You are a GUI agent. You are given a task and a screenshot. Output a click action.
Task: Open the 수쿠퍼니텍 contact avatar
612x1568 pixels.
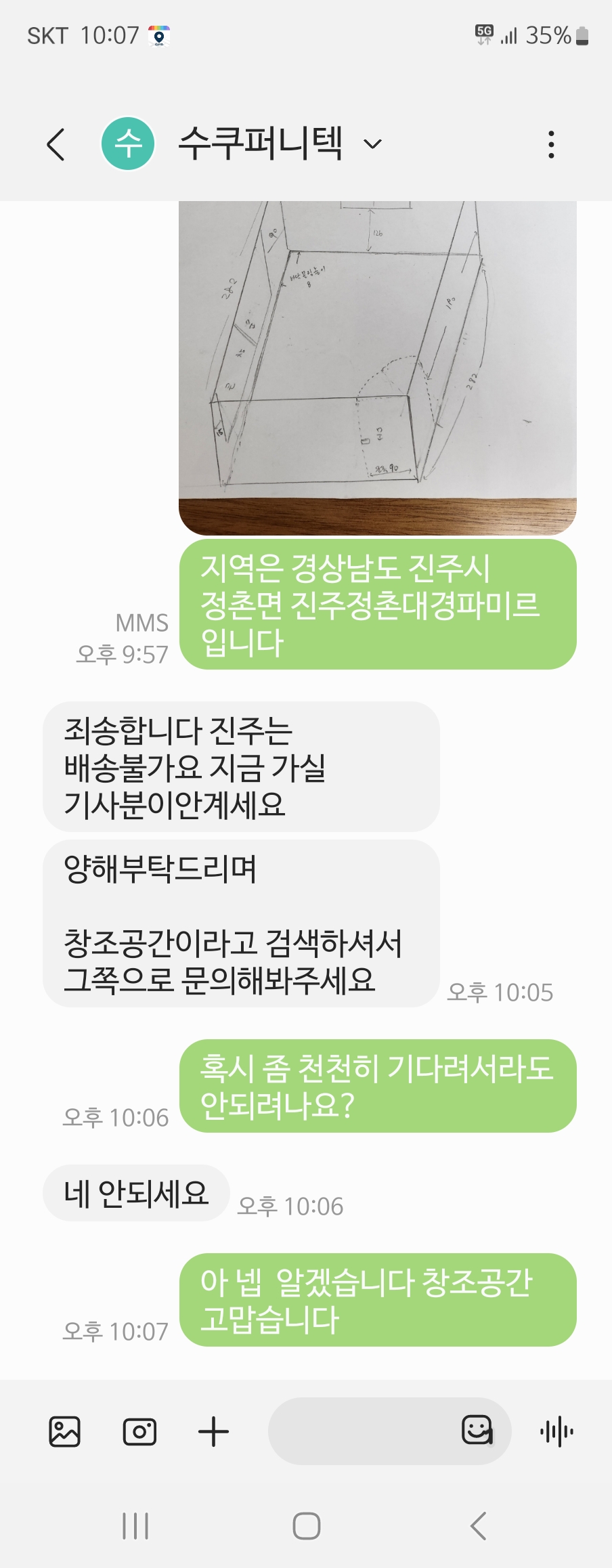(128, 144)
